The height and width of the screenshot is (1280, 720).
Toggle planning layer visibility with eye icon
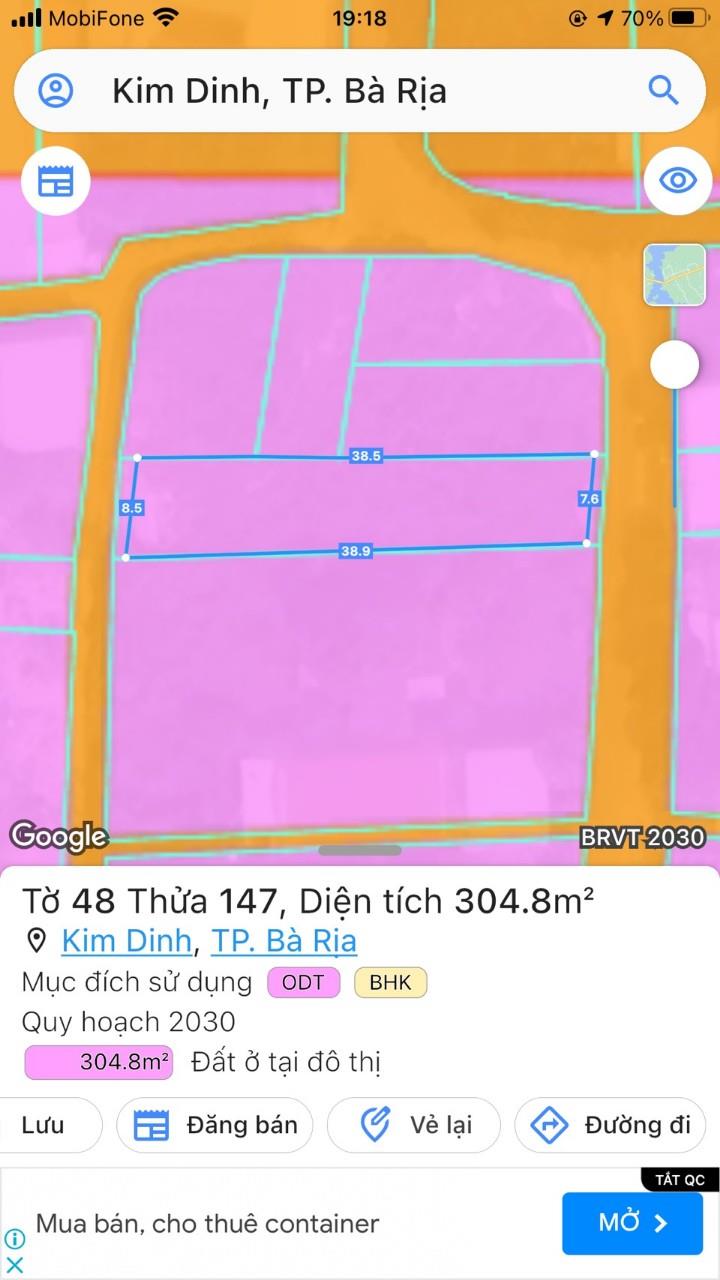677,181
